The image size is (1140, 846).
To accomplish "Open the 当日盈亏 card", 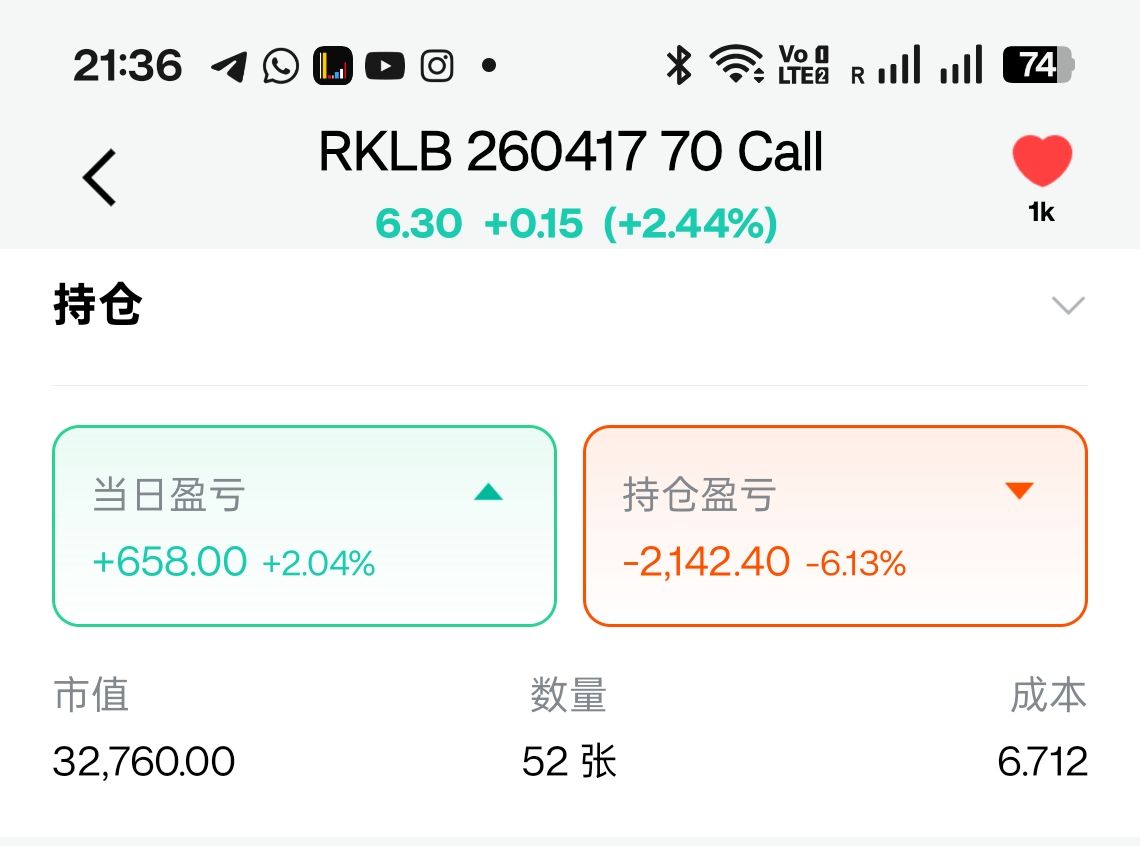I will [x=304, y=526].
